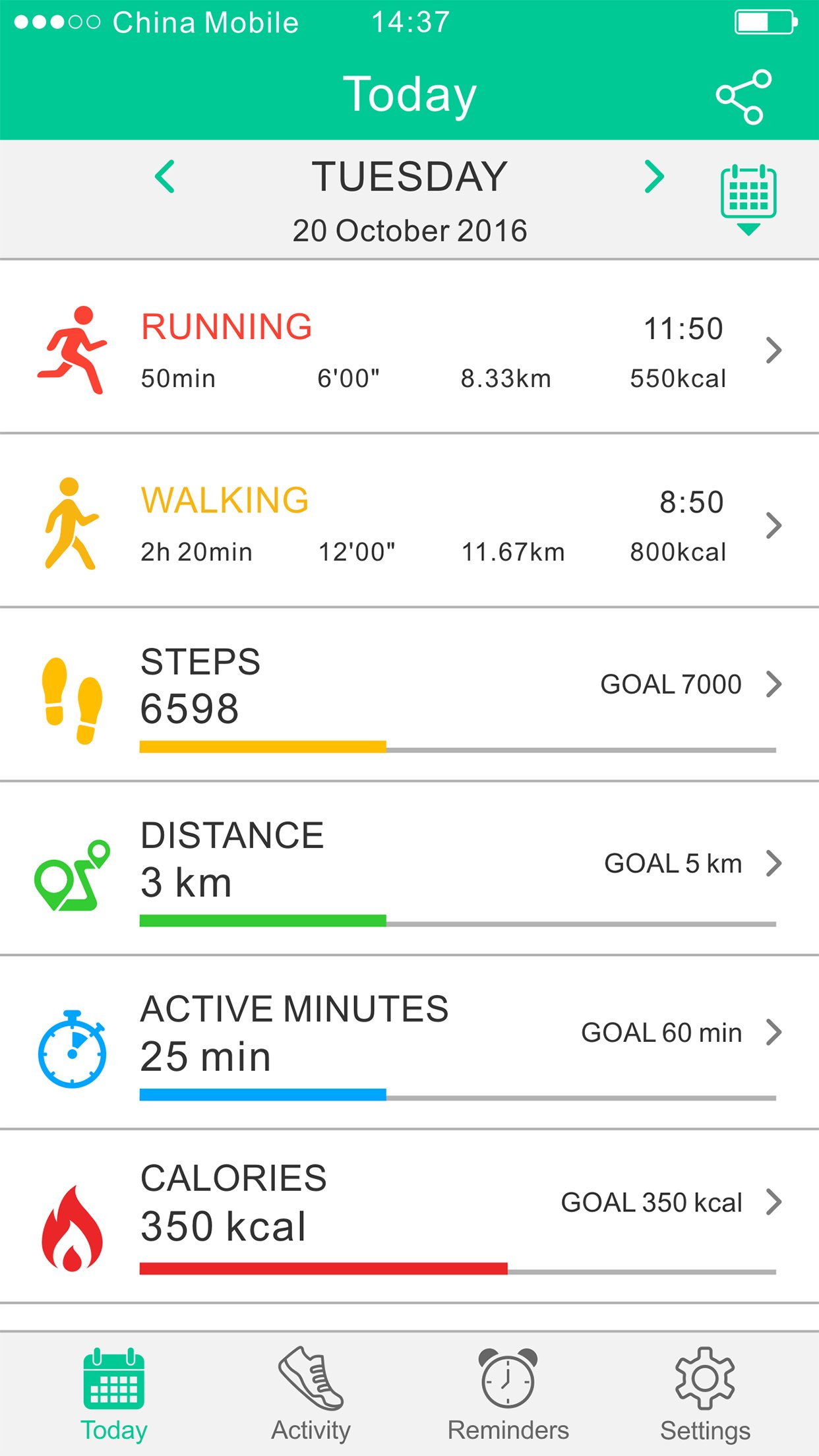Open Active Minutes details
819x1456 pixels.
click(x=773, y=1032)
